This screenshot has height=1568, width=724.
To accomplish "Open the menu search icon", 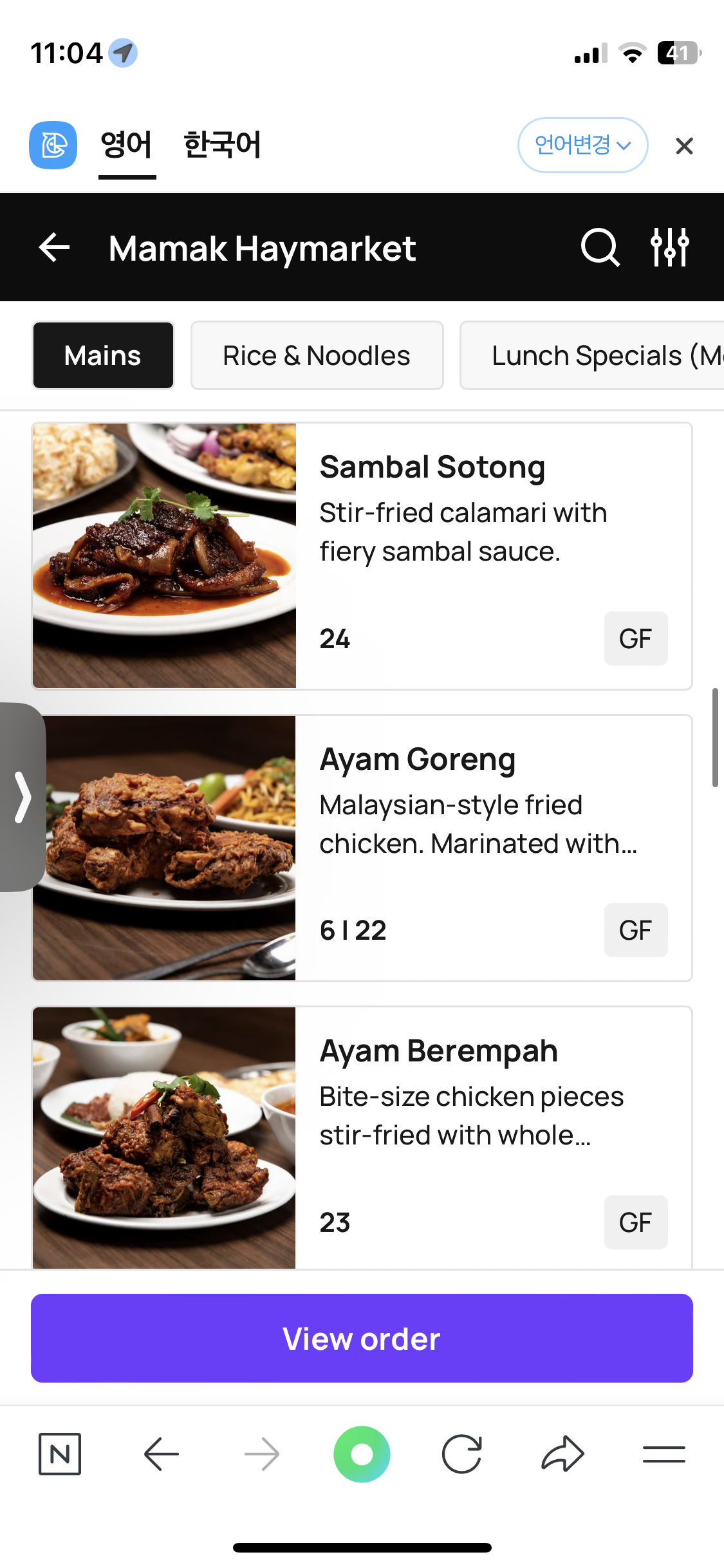I will [x=600, y=248].
